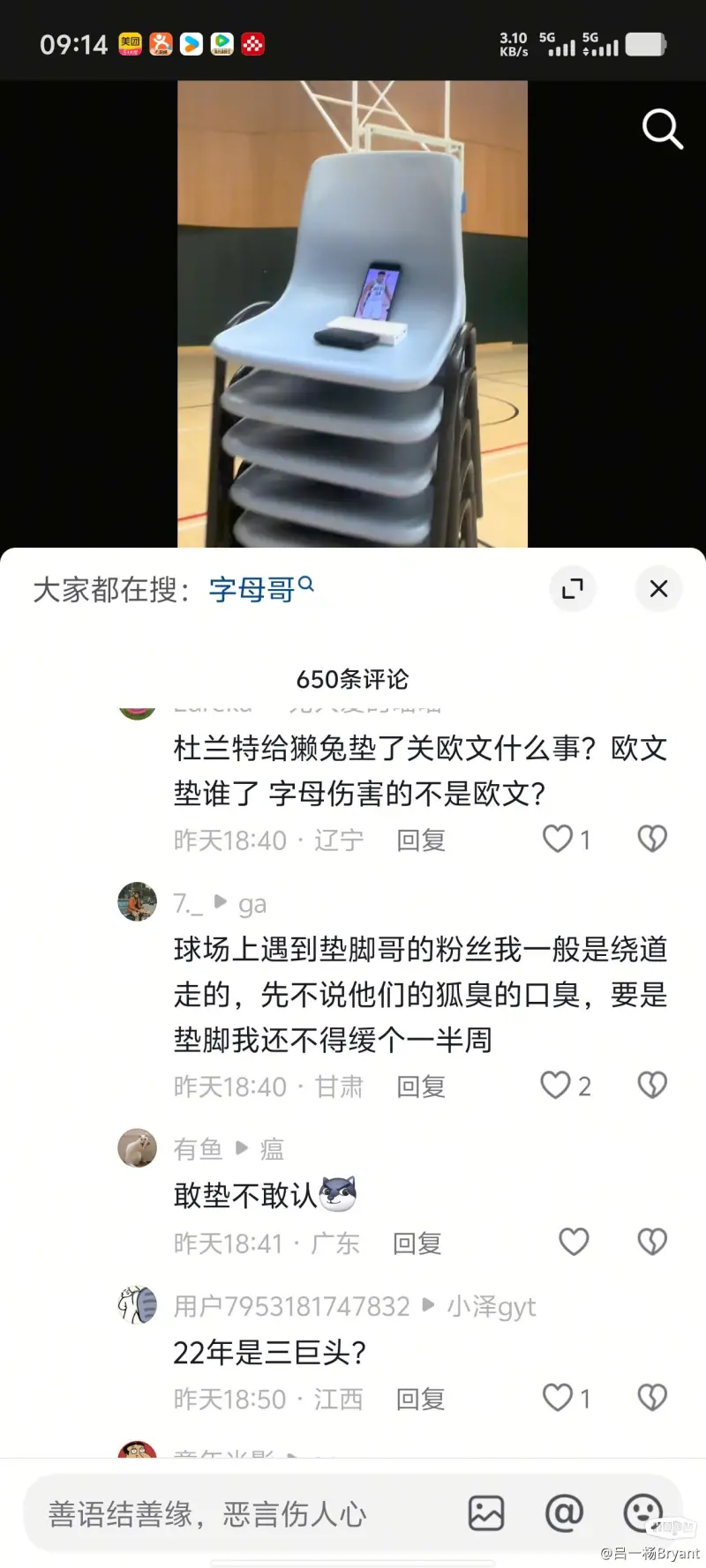The image size is (706, 1568).
Task: Close the comments panel
Action: coord(658,589)
